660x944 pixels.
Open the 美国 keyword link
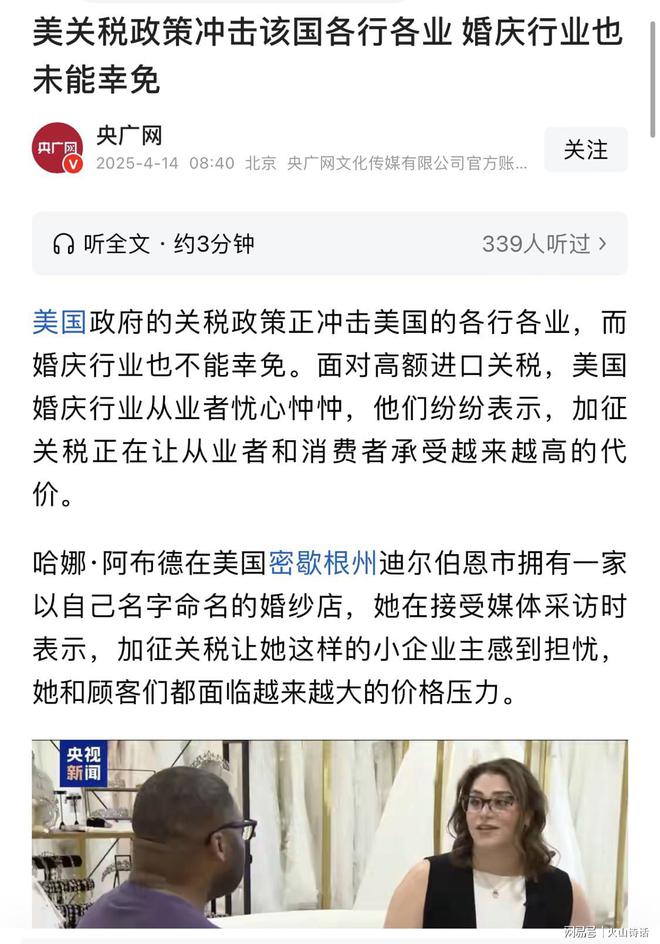[59, 322]
